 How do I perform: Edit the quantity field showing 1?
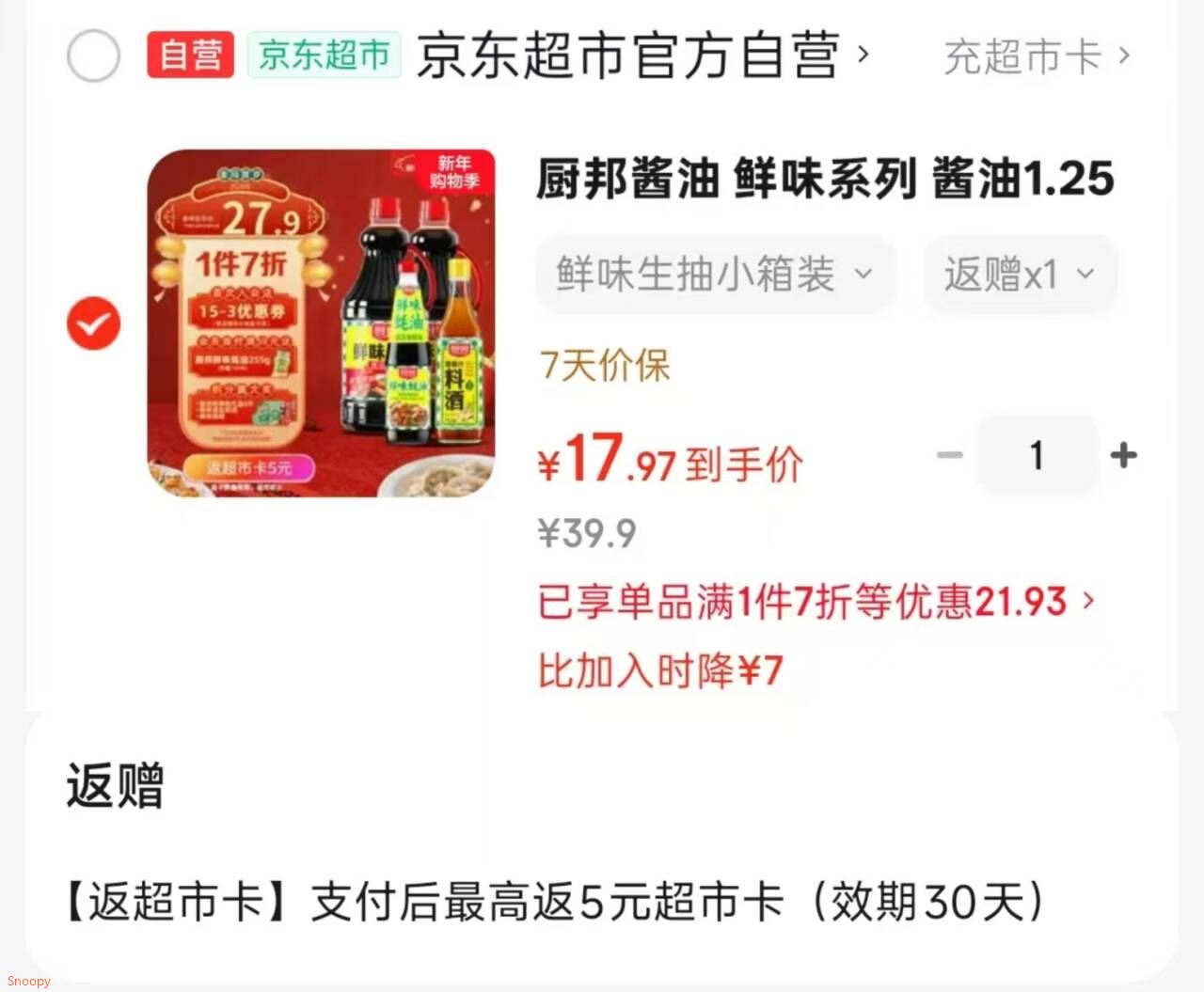tap(1037, 456)
